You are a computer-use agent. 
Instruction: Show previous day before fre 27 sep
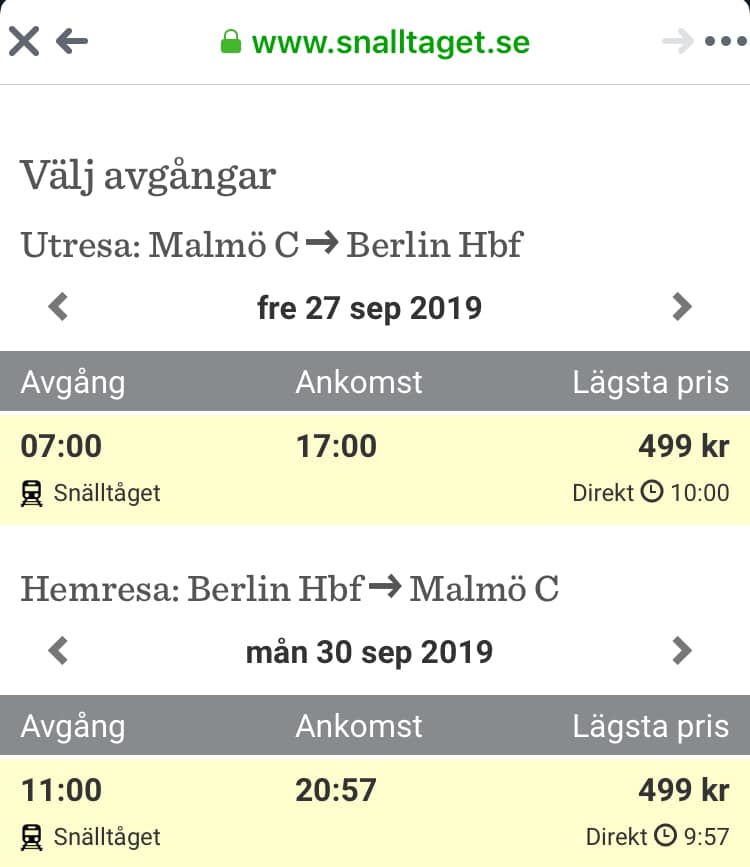coord(58,306)
